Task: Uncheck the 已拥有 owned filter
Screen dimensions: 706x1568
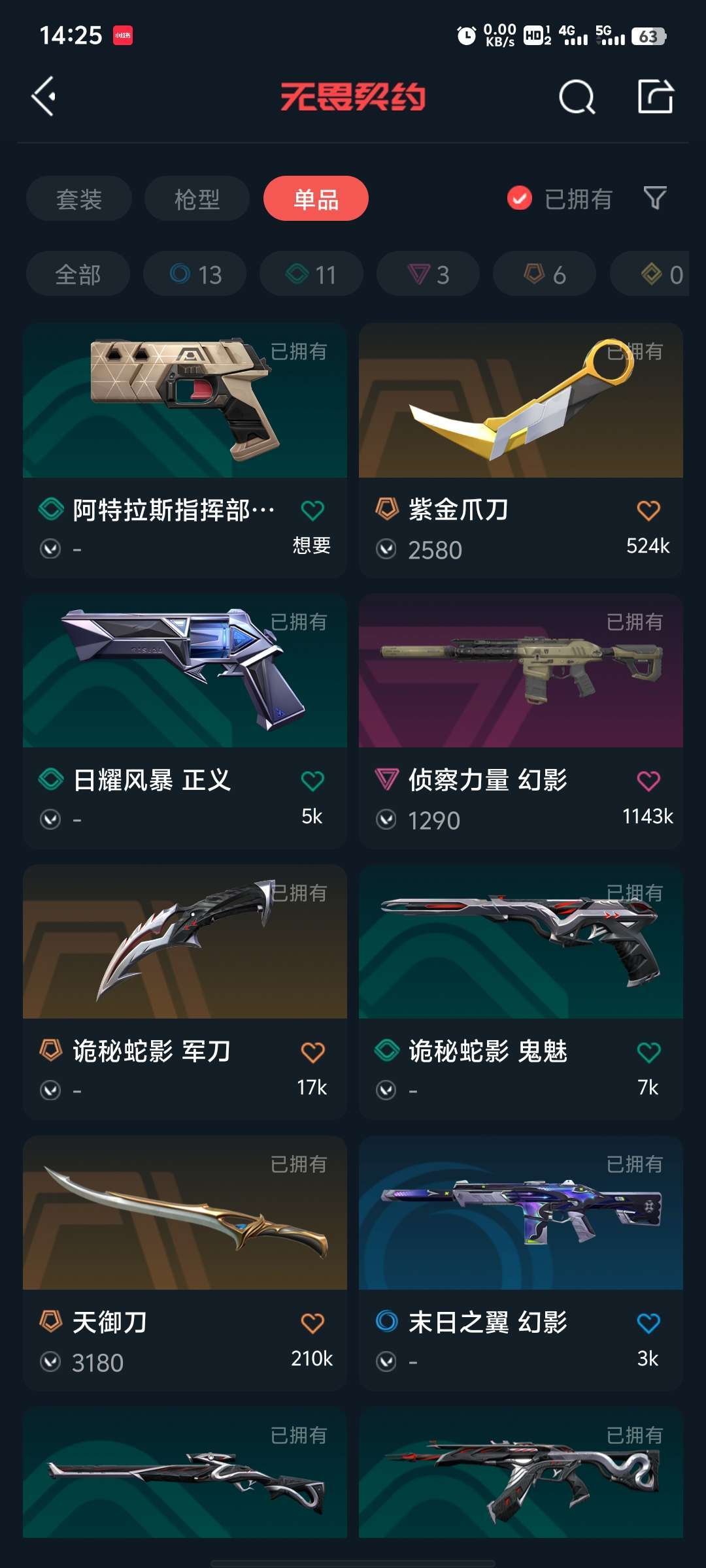Action: [x=560, y=199]
